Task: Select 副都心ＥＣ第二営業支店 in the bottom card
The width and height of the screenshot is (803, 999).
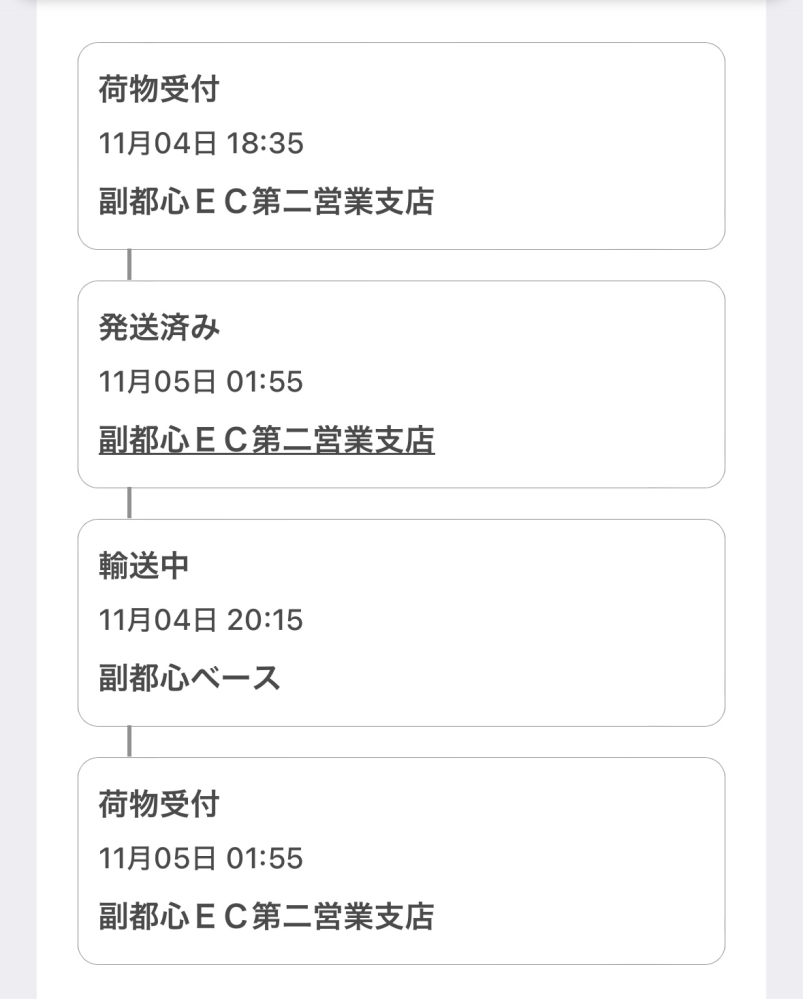Action: tap(264, 914)
